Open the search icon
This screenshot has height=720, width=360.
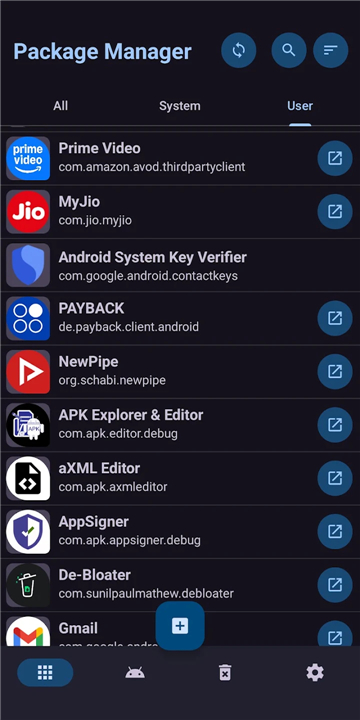point(289,50)
